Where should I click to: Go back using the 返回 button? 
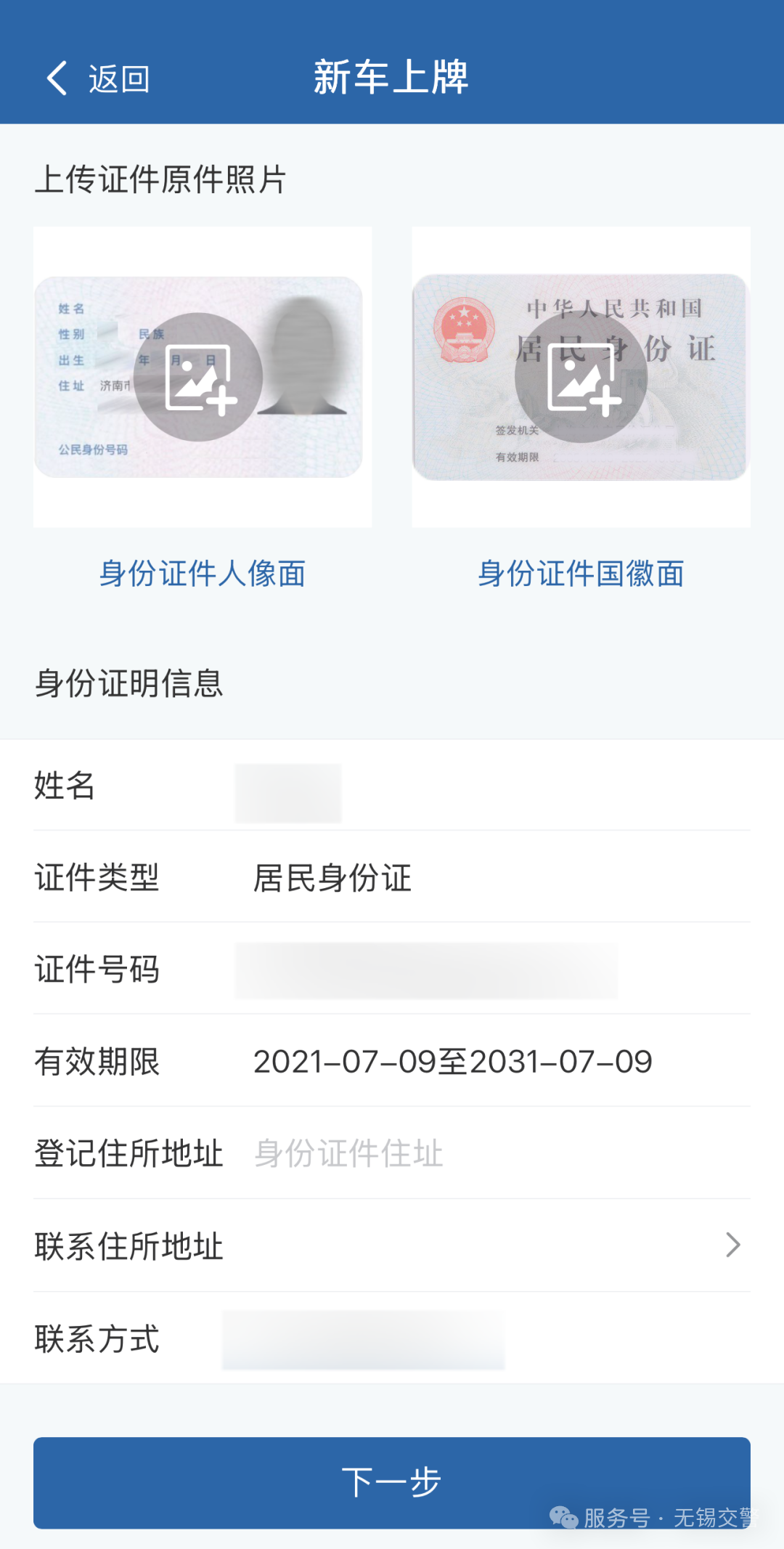pyautogui.click(x=97, y=78)
